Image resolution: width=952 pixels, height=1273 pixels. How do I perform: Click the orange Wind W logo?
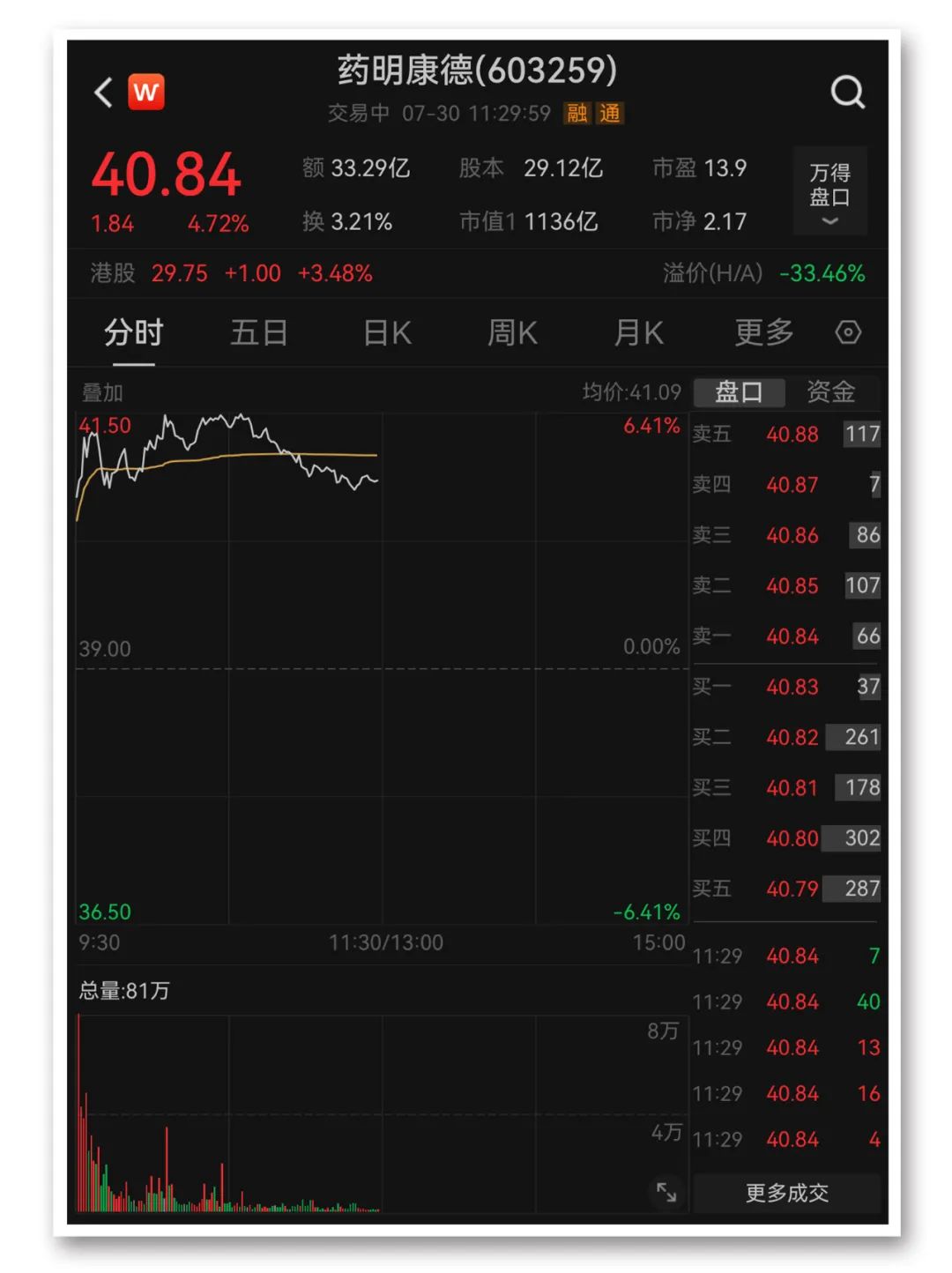tap(146, 92)
